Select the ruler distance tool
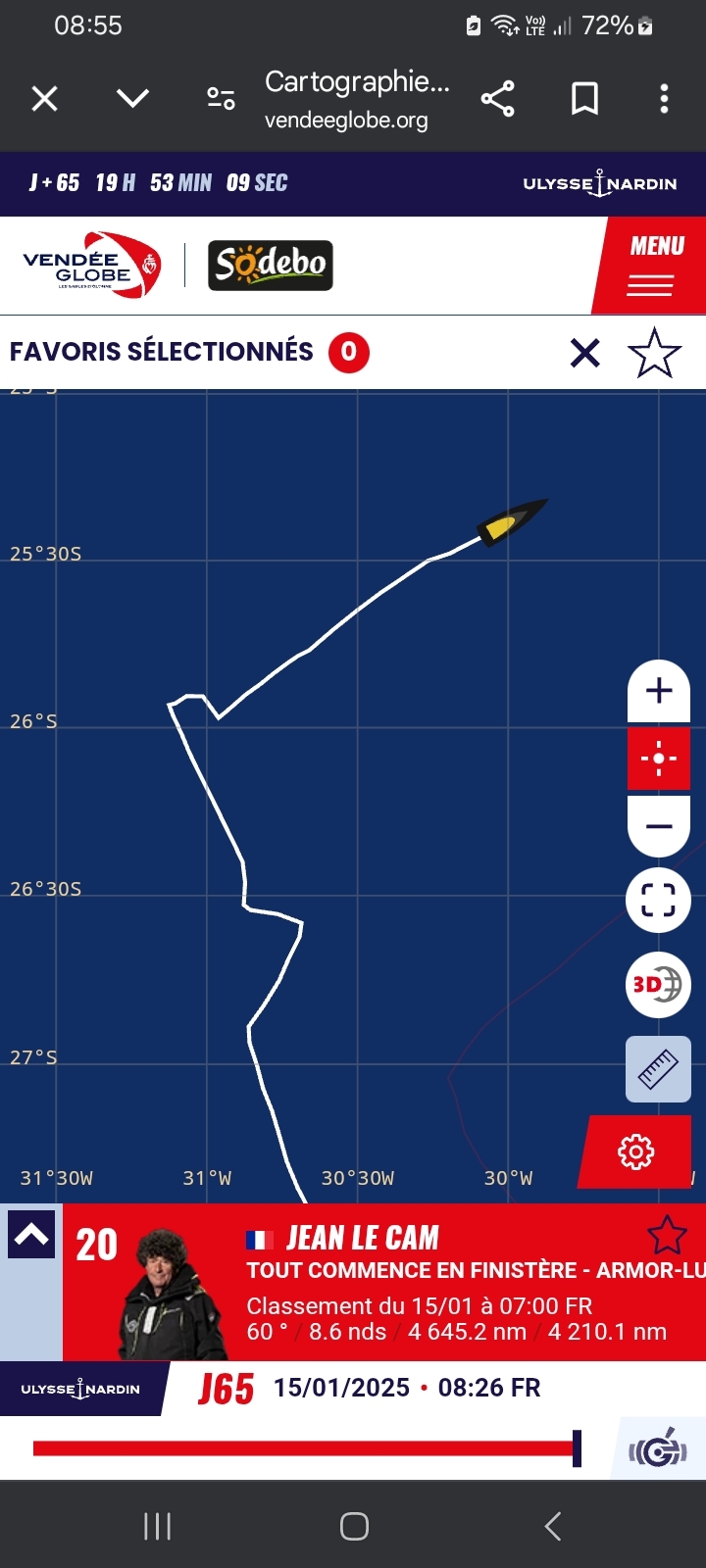Screen dimensions: 706x1568 tap(658, 1069)
